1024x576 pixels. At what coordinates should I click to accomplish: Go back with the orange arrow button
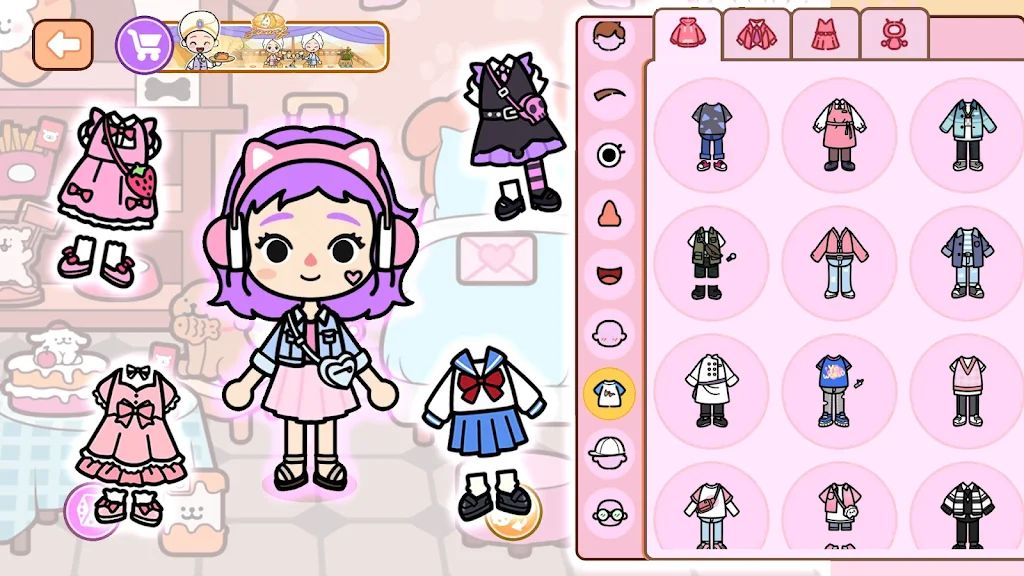[x=63, y=45]
